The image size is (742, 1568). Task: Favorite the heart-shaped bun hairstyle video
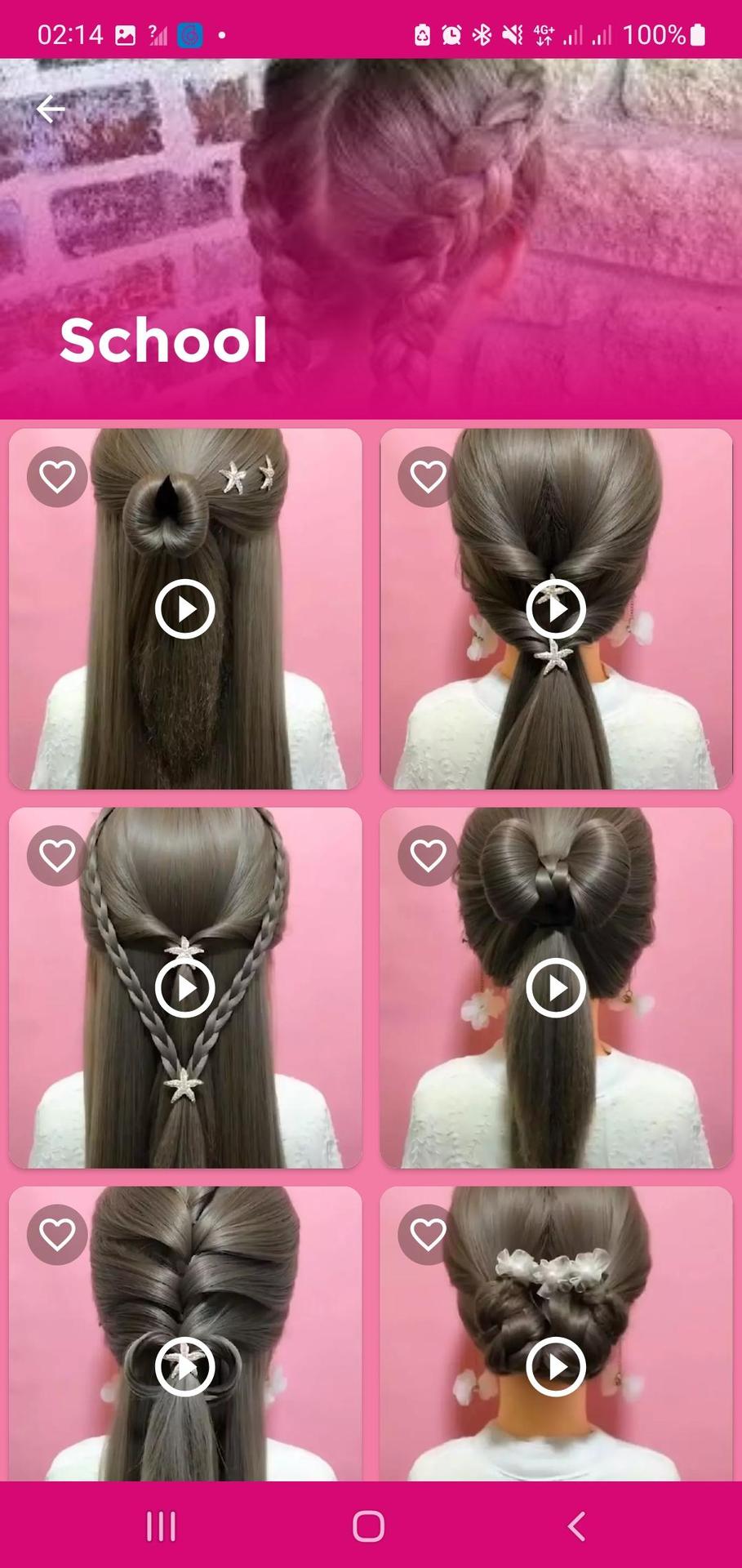57,476
